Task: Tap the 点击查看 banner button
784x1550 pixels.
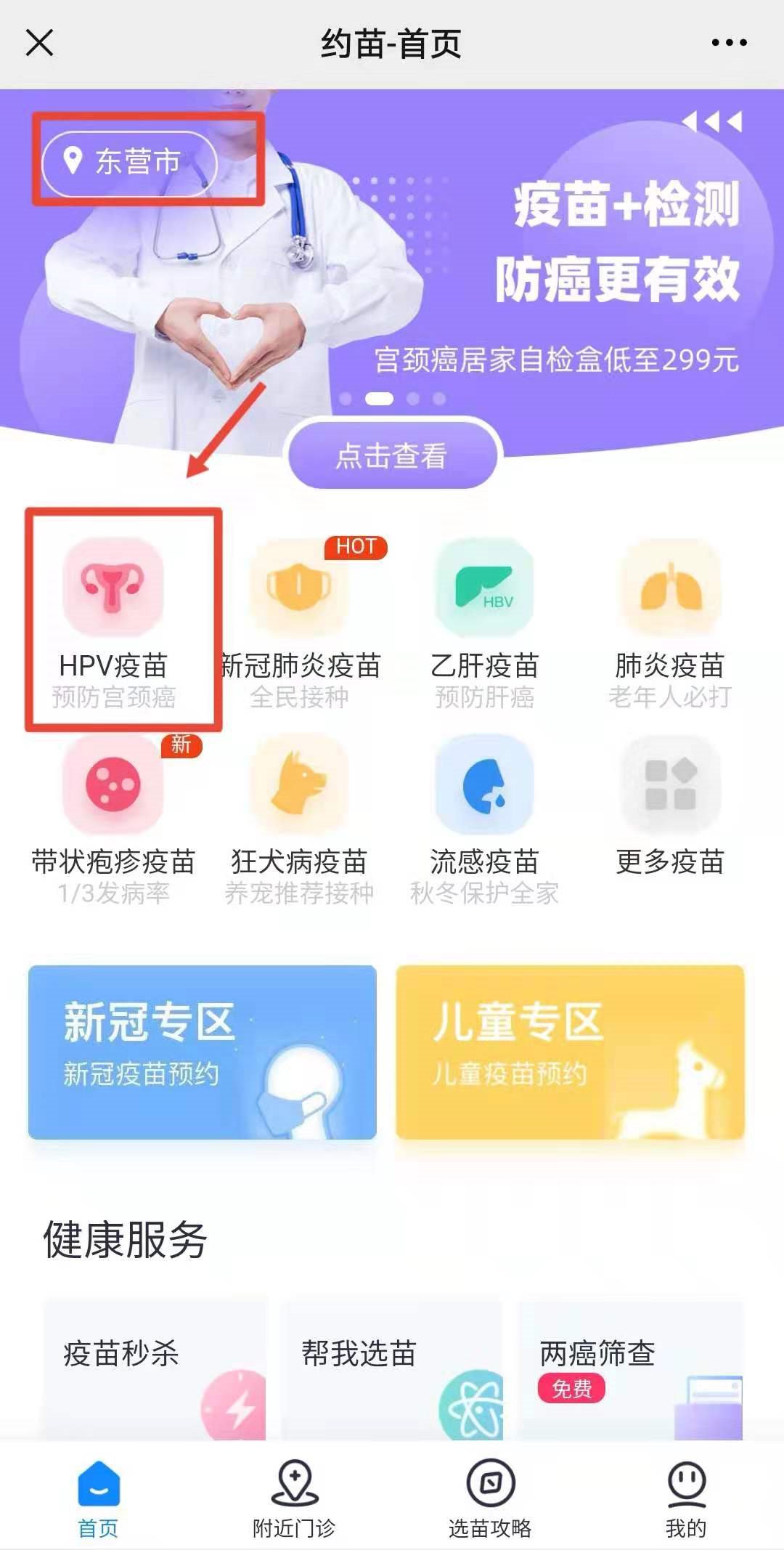Action: pyautogui.click(x=392, y=455)
